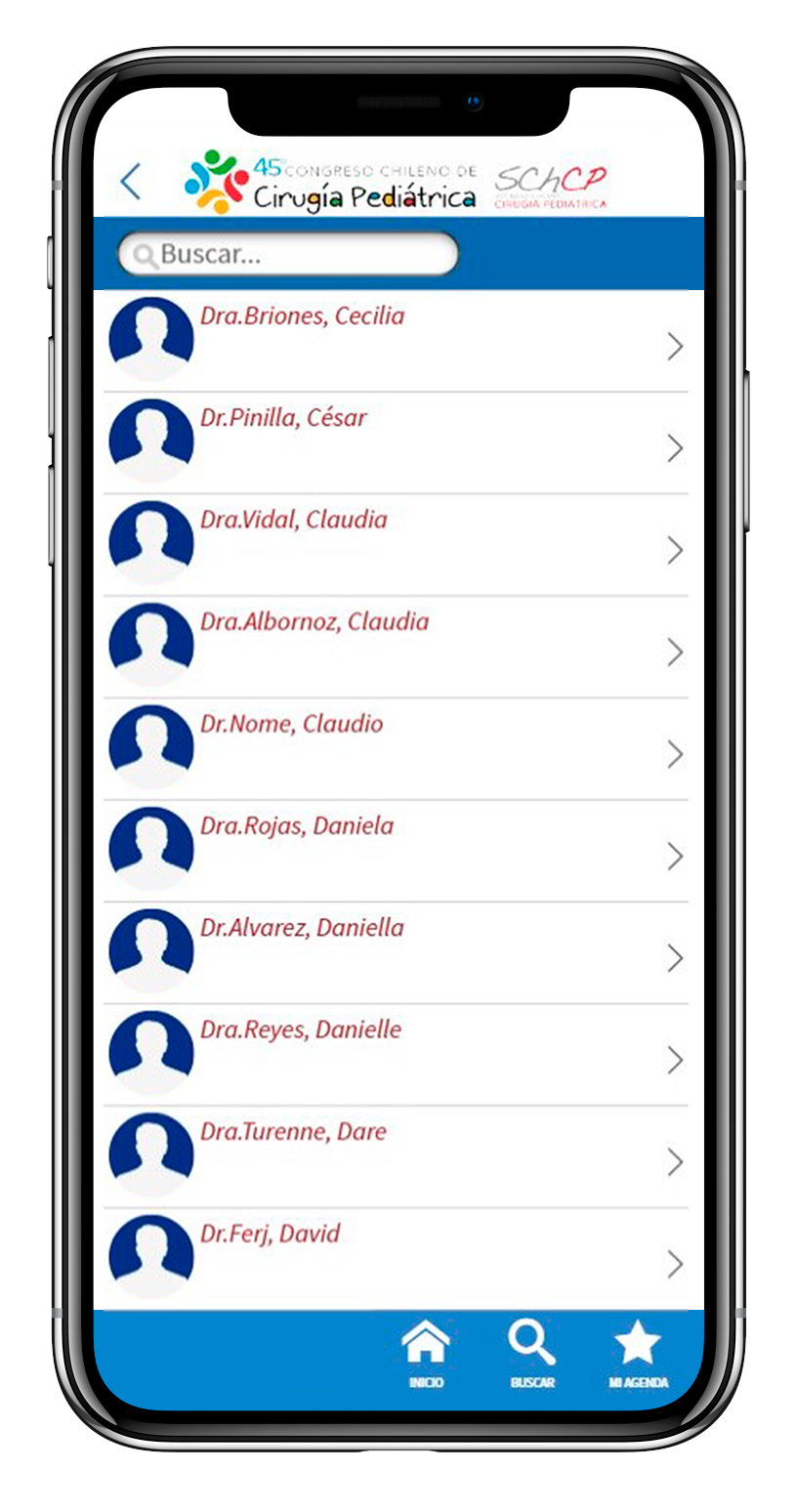The image size is (797, 1512).
Task: Open Dr. Nome, Claudio's row
Action: pos(396,749)
